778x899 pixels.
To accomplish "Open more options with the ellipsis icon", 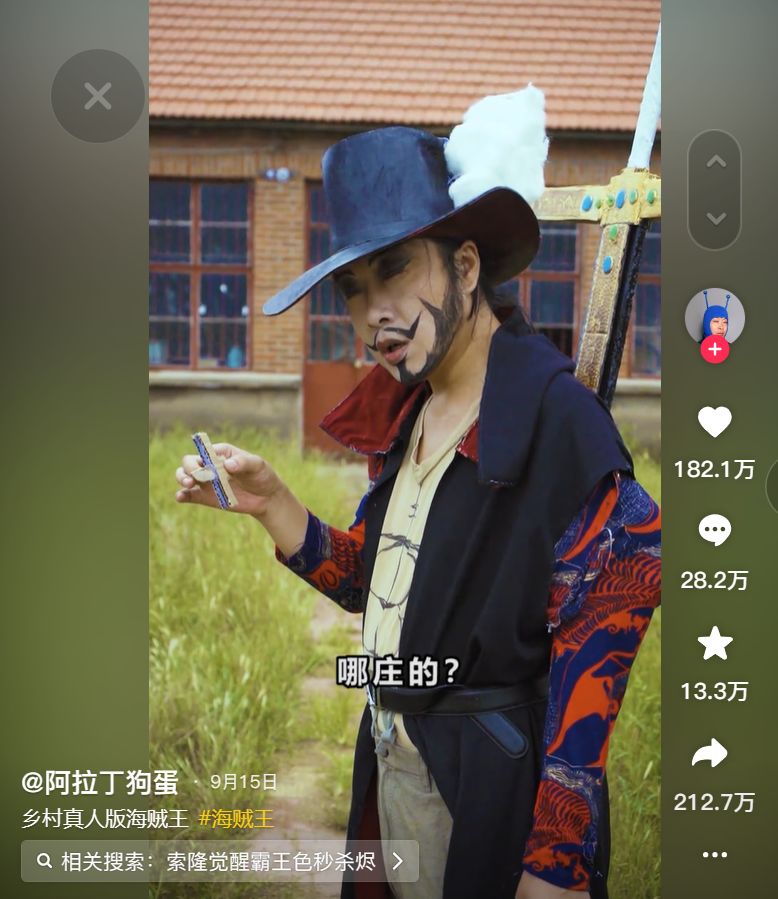I will (714, 853).
